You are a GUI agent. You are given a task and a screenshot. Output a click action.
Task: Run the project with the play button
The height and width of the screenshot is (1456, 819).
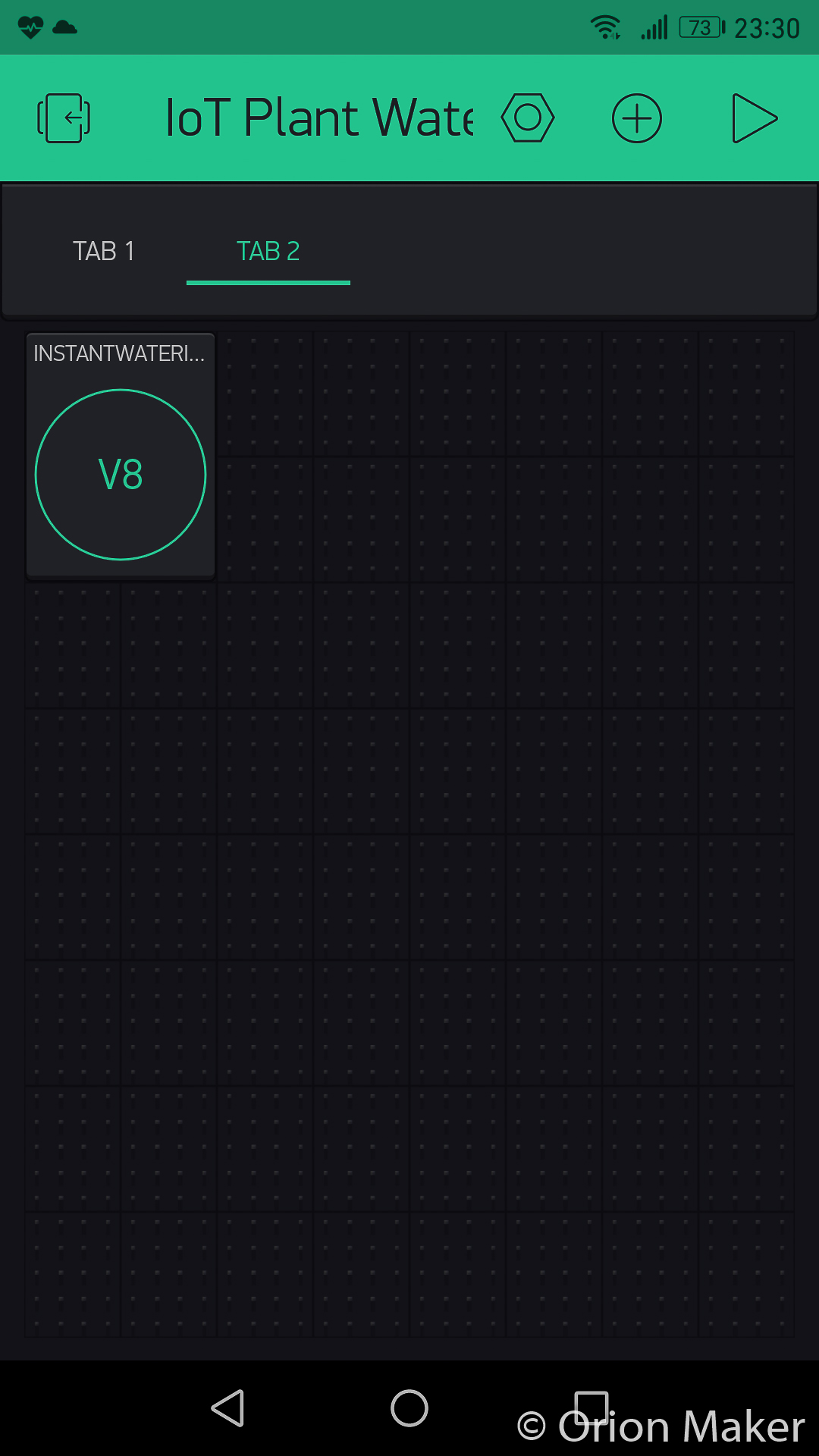click(754, 118)
